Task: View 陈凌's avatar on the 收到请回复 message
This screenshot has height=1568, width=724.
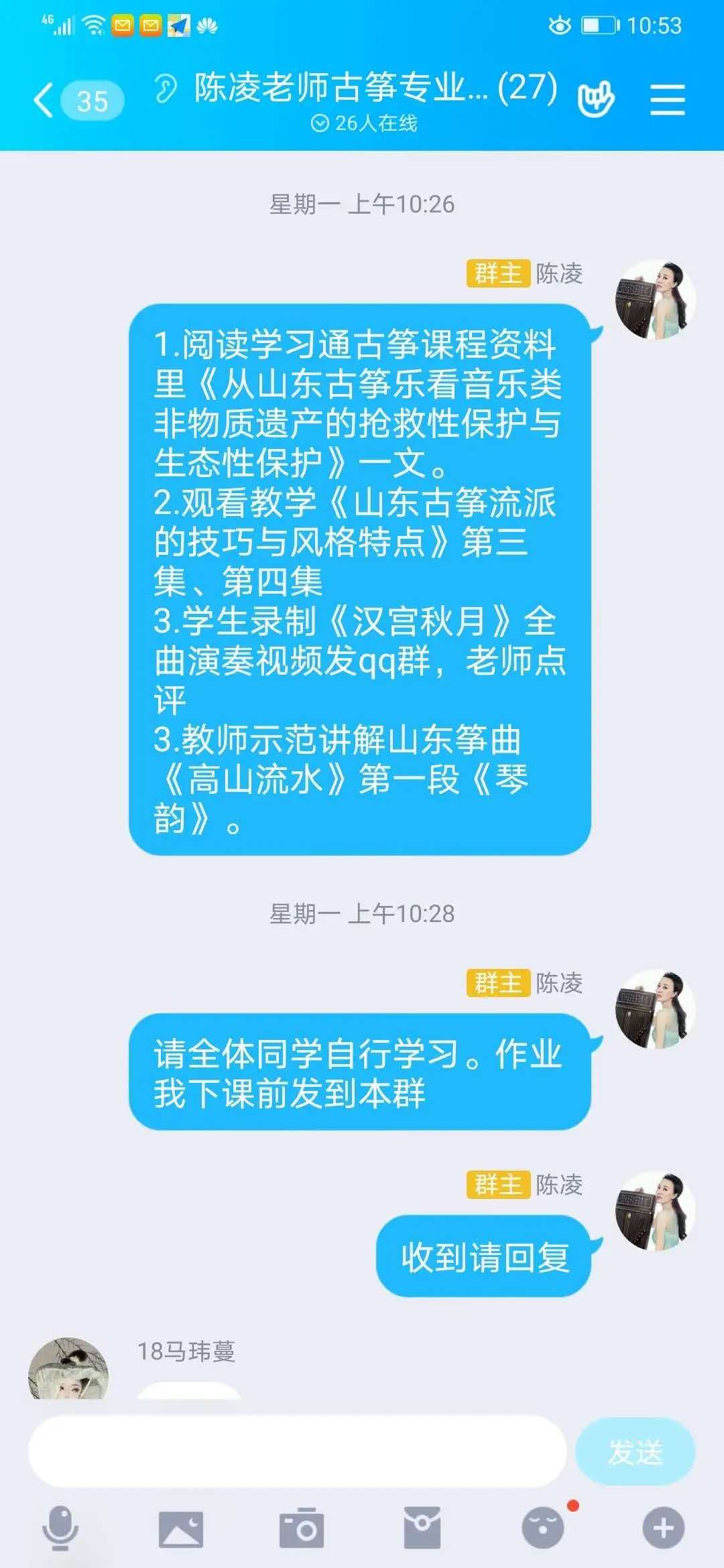Action: coord(655,1212)
